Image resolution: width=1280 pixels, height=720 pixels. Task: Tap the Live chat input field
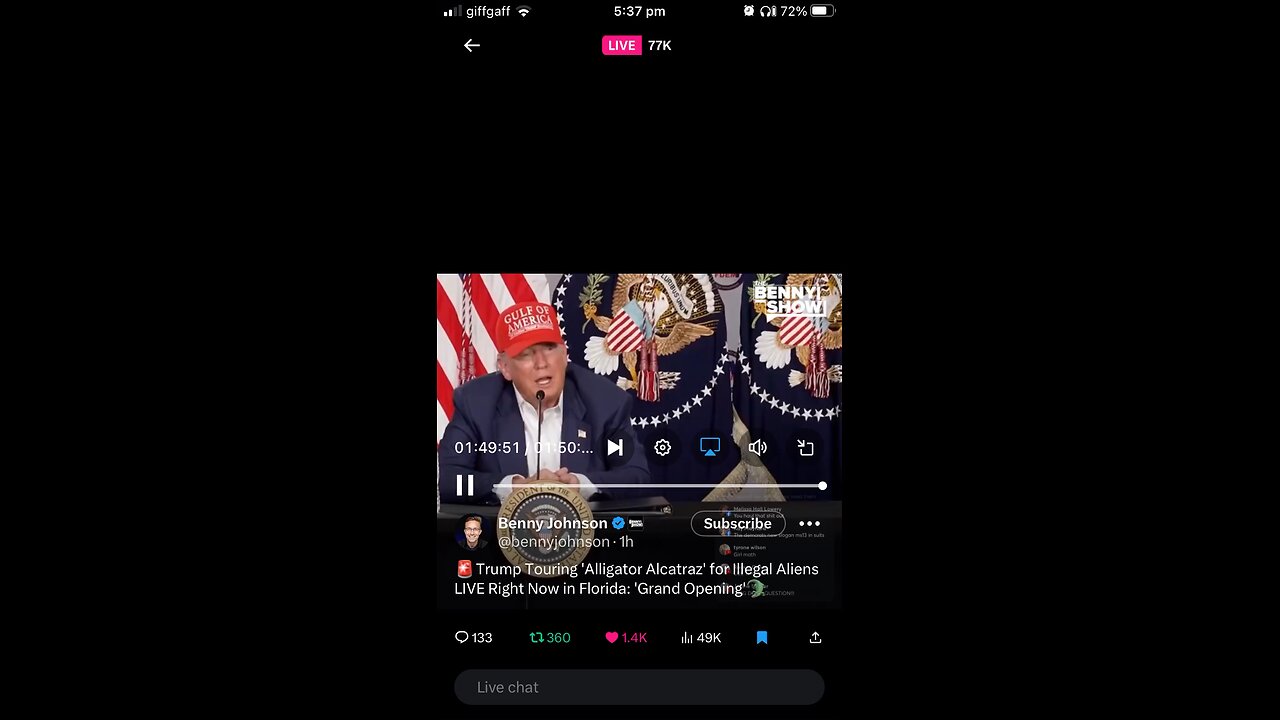tap(639, 687)
